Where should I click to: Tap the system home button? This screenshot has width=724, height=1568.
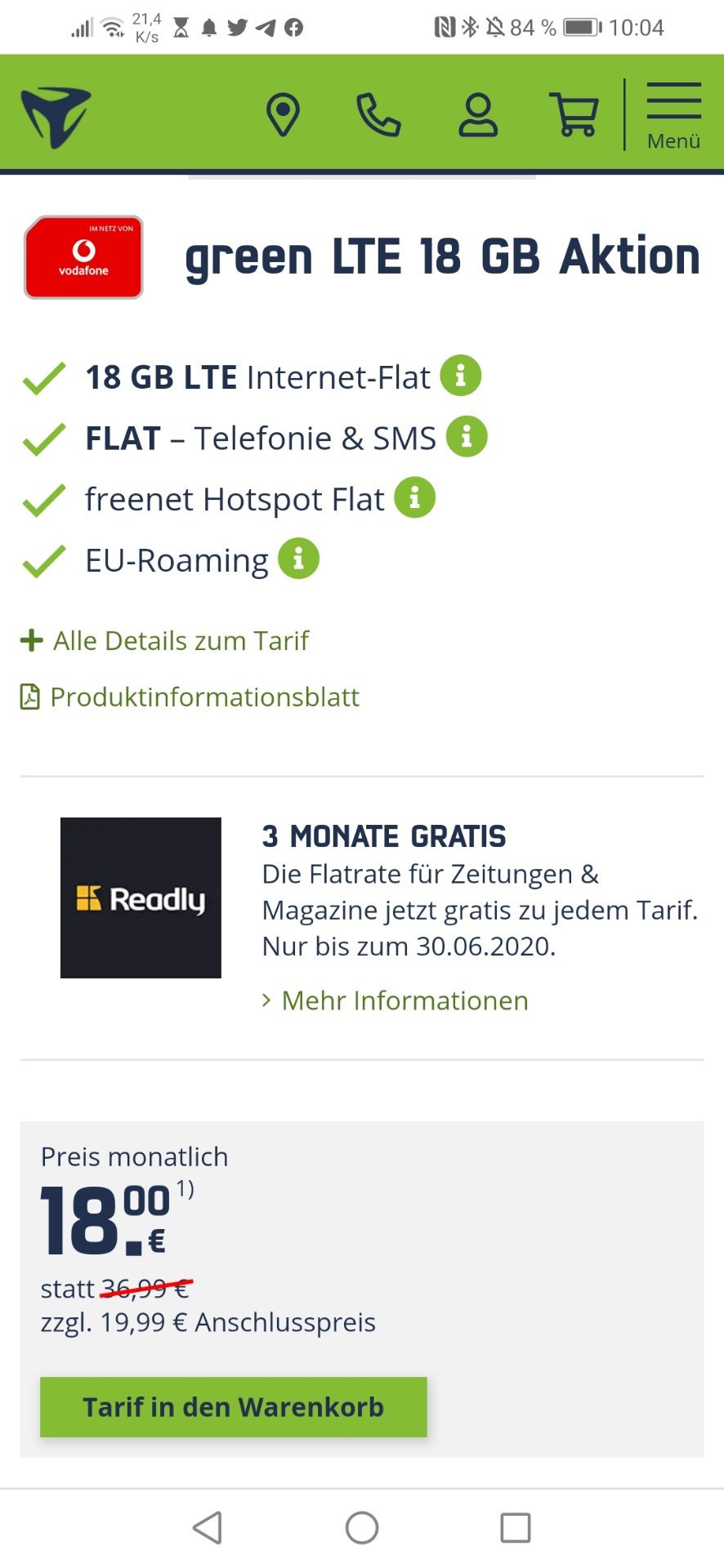362,1527
